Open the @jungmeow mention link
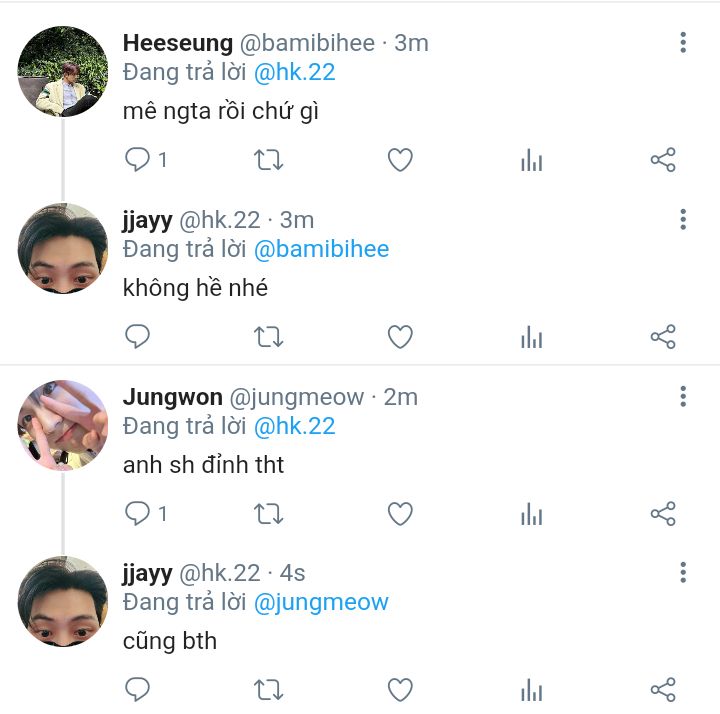Viewport: 720px width, 714px height. 321,602
